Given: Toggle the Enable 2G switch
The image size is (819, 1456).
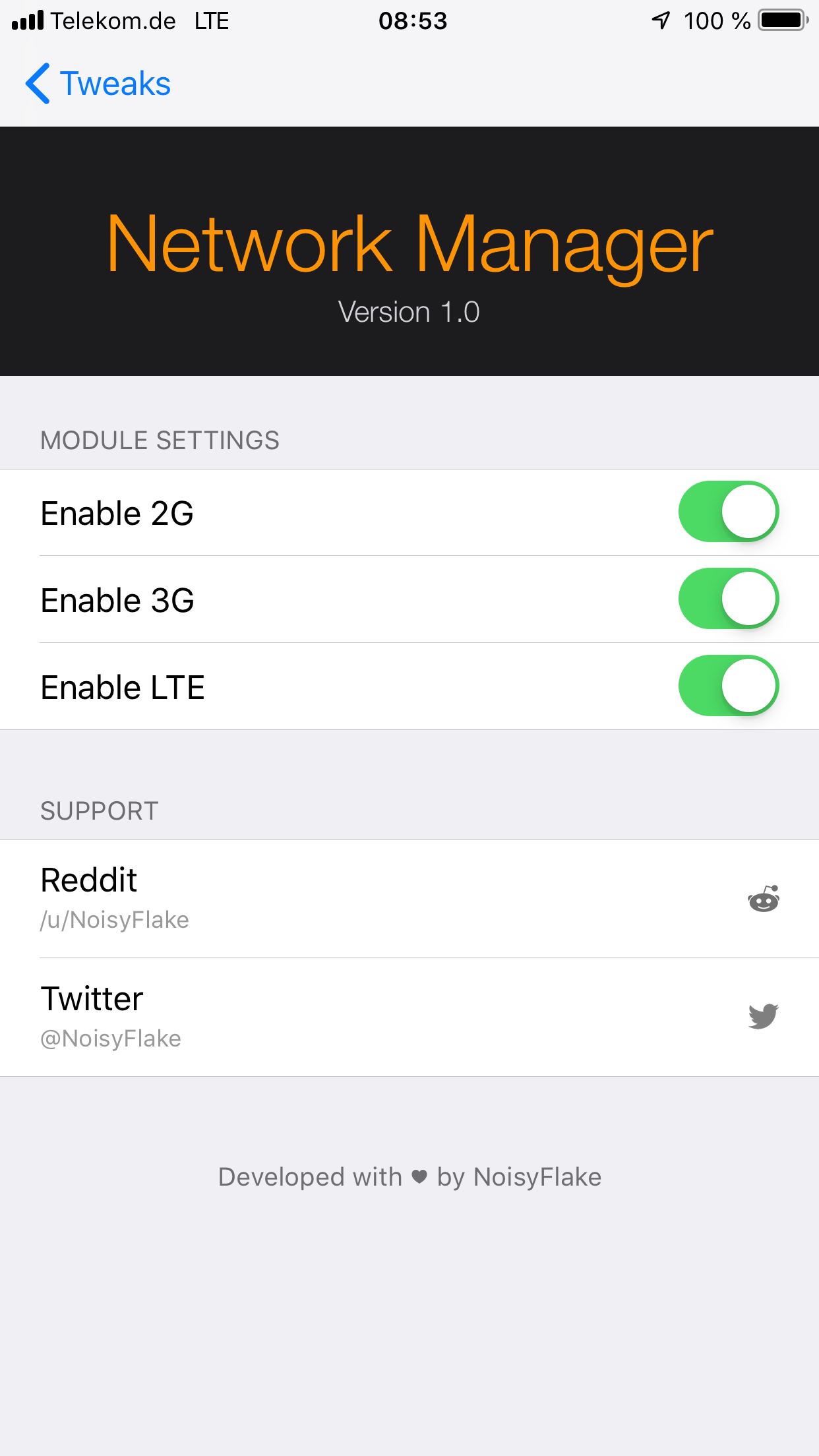Looking at the screenshot, I should 729,512.
